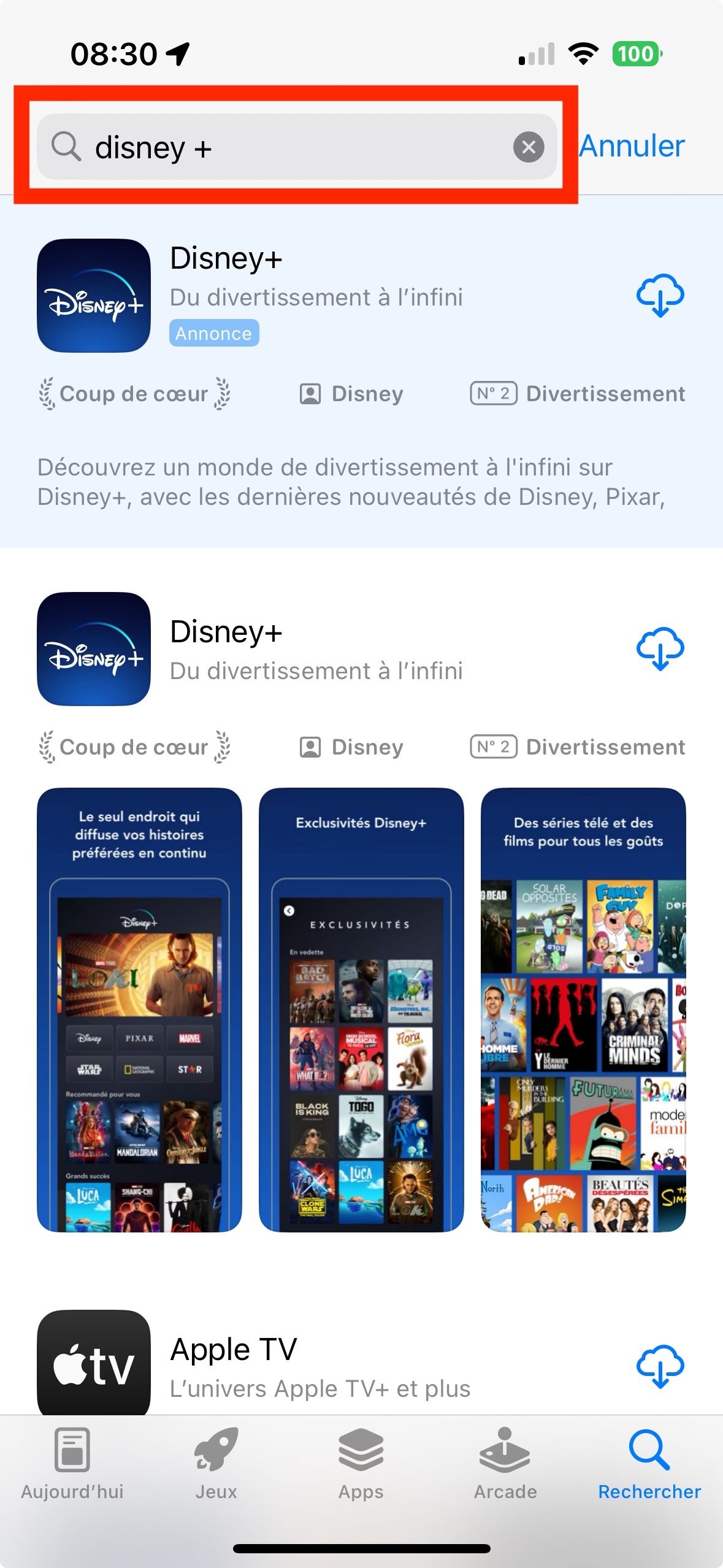Open the Arcade tab
The image size is (723, 1568).
coord(505,1464)
